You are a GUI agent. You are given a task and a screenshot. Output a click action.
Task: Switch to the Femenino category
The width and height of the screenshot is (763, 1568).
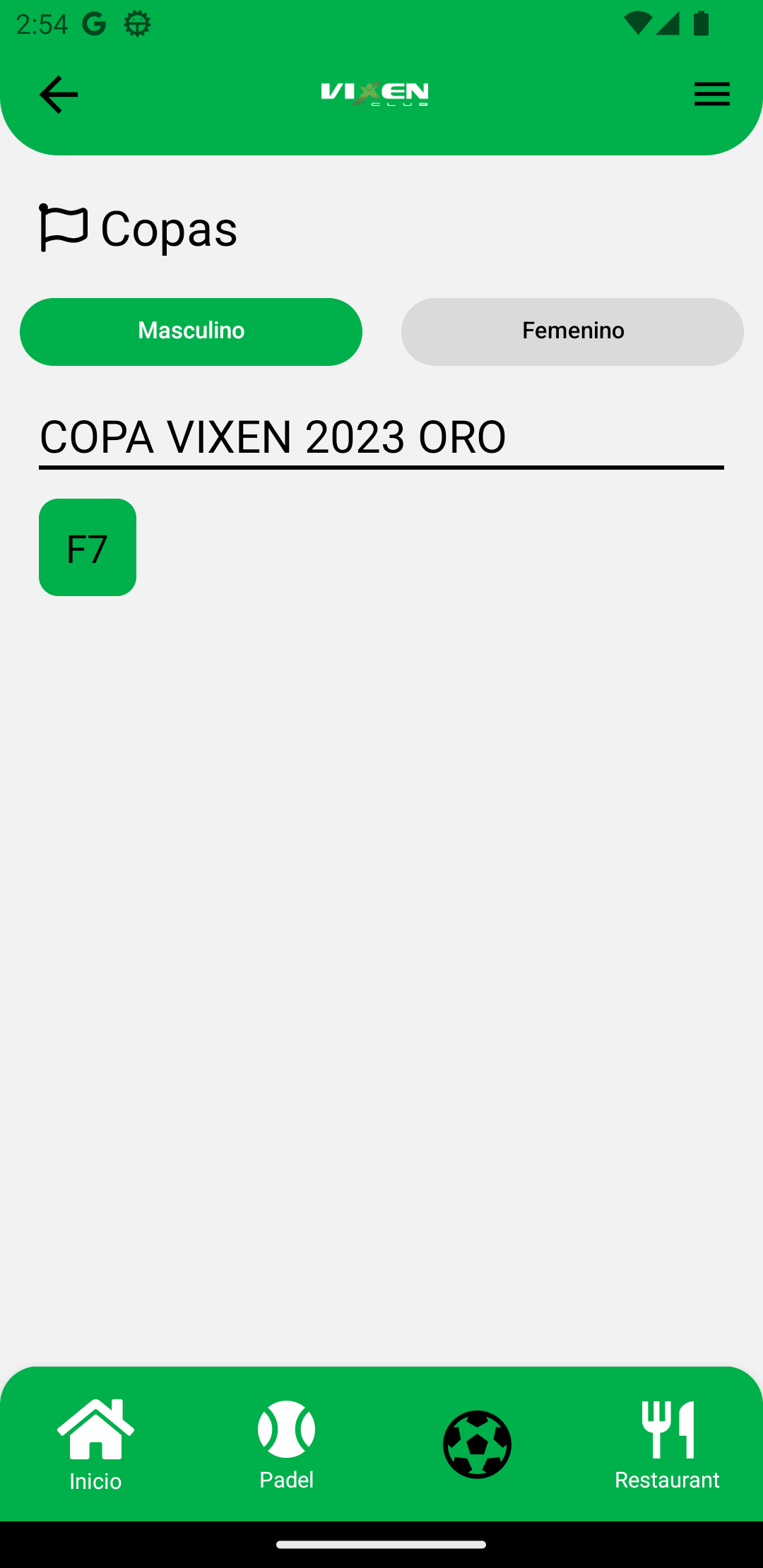click(572, 331)
